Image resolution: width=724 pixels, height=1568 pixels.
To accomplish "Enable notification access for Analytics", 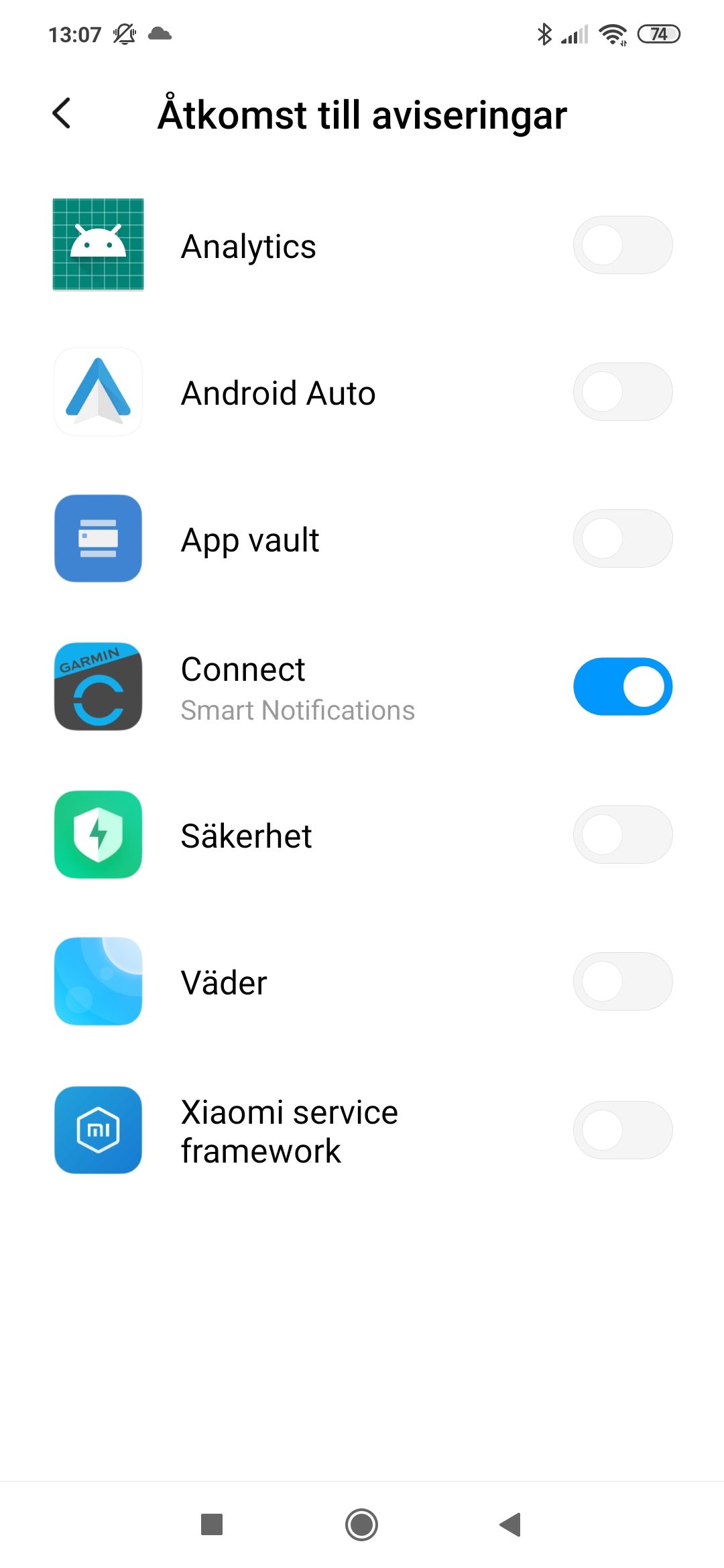I will point(622,245).
